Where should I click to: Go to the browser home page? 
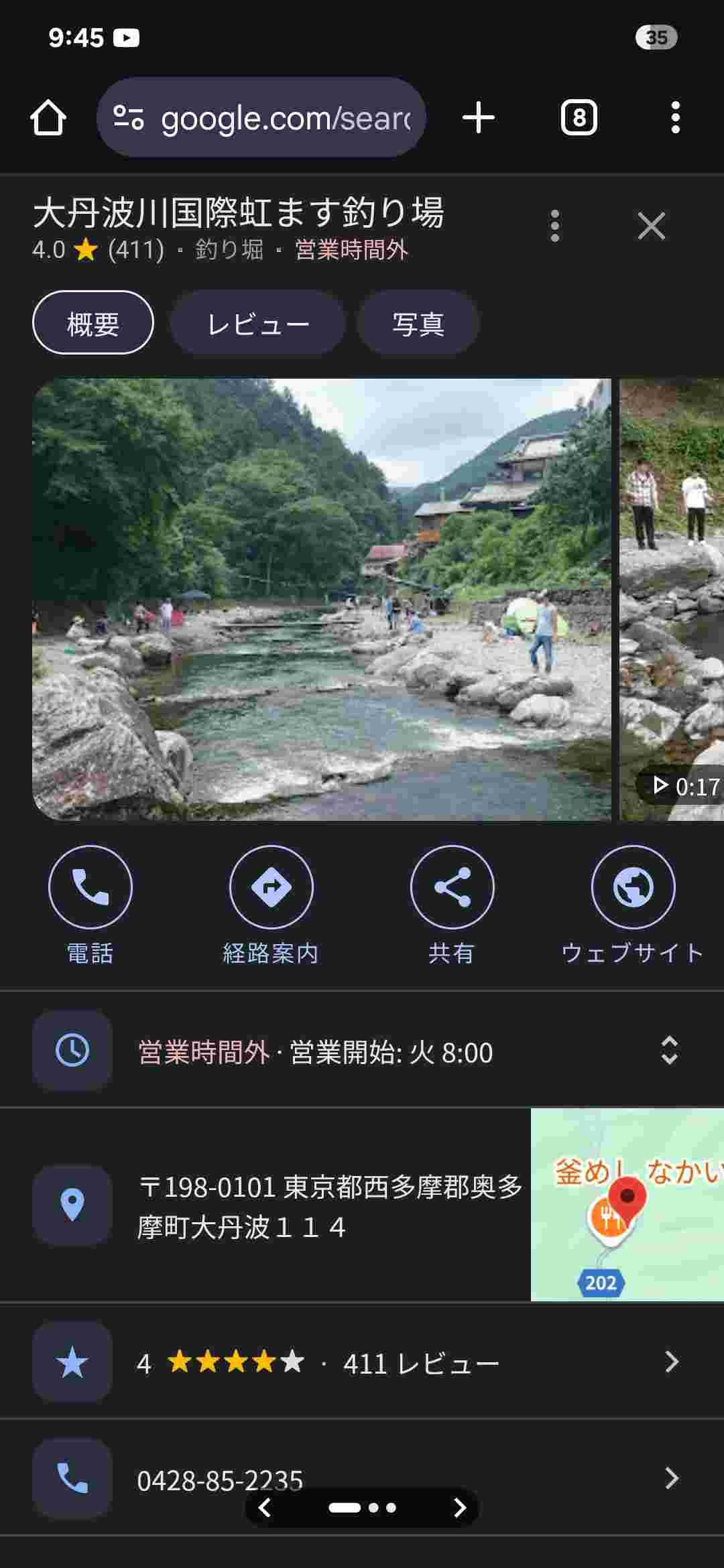(48, 118)
